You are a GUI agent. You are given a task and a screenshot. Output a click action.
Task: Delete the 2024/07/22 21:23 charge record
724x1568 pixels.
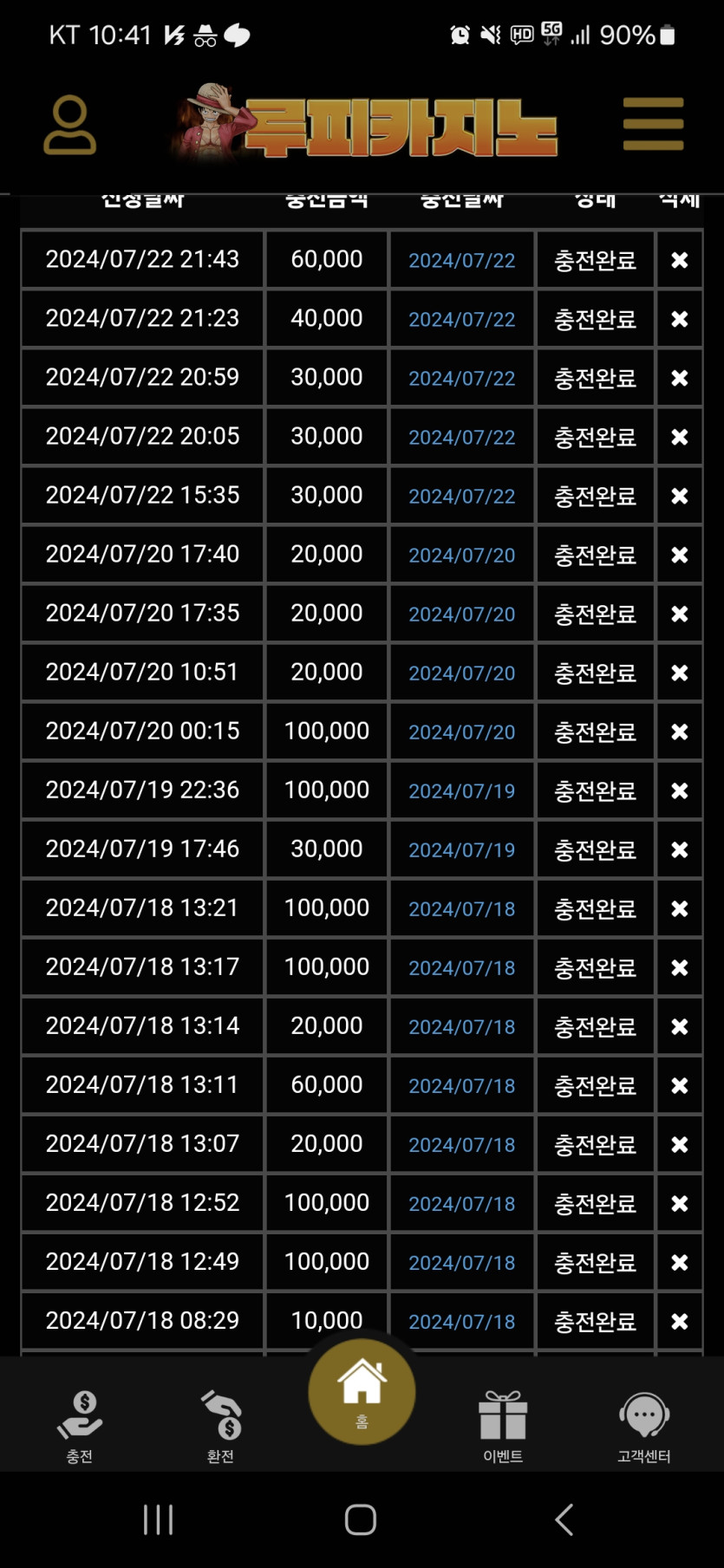[680, 319]
